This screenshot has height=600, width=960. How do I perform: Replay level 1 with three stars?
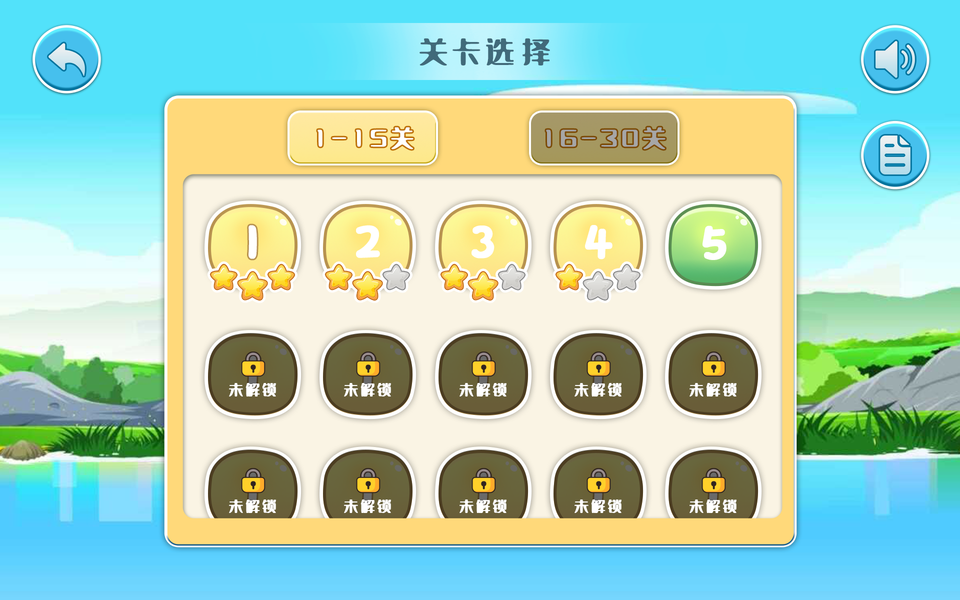click(252, 248)
